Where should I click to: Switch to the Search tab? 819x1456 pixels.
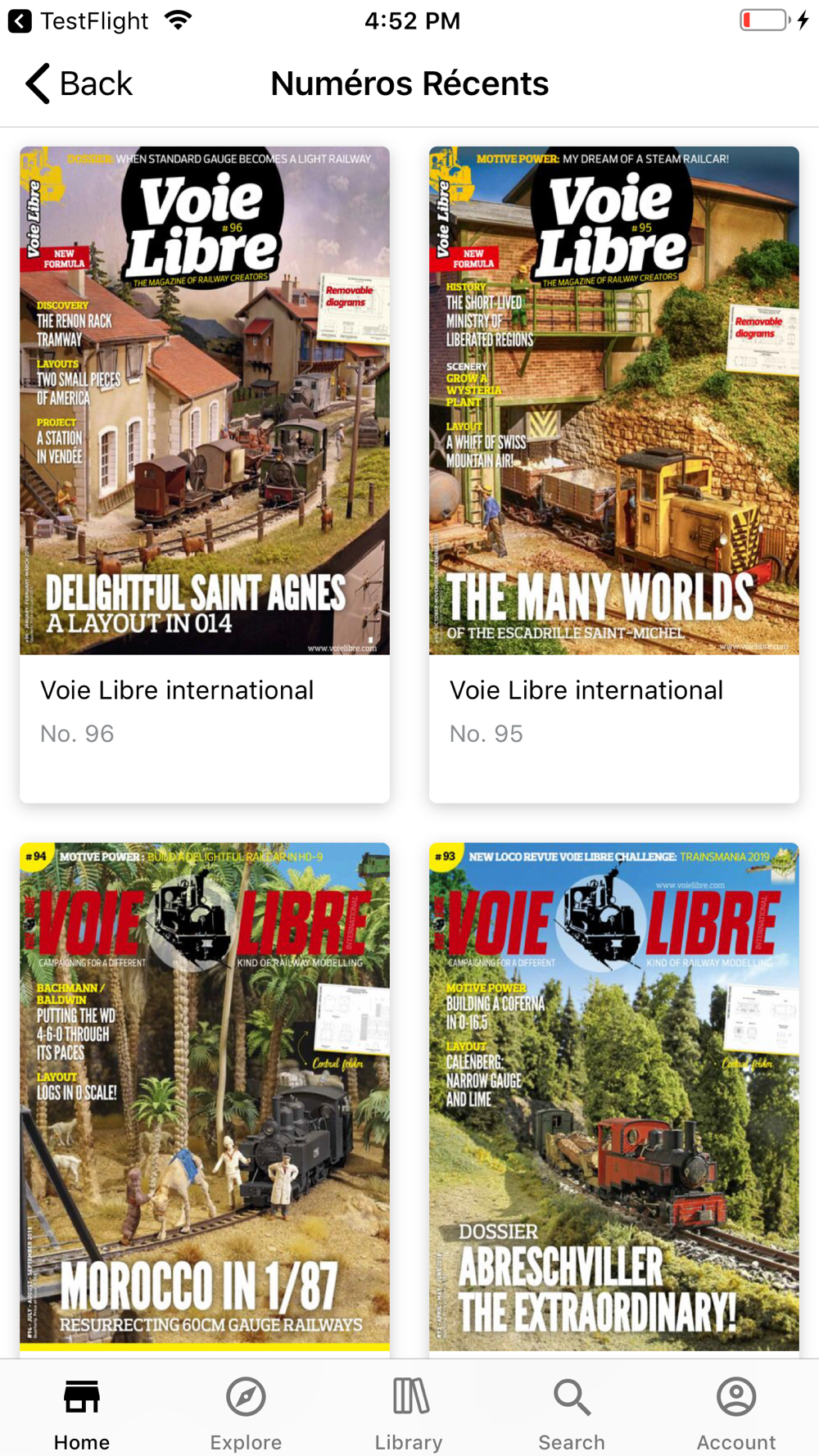(x=572, y=1412)
